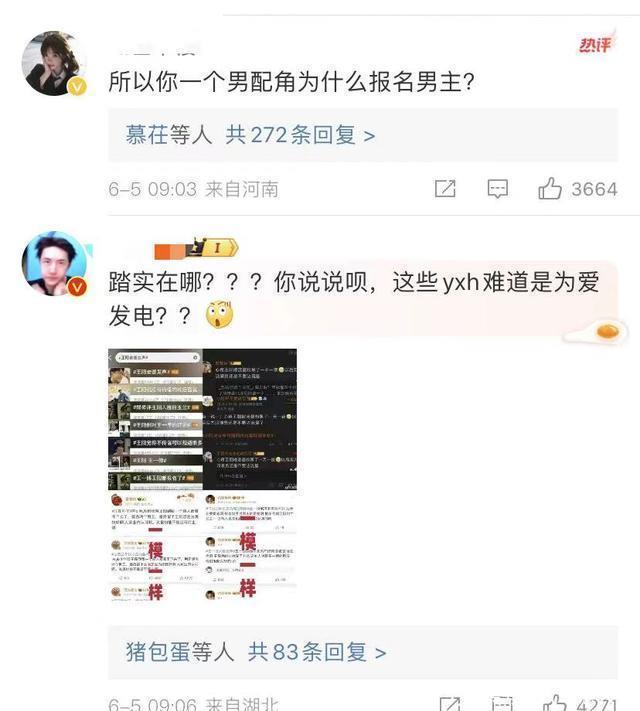Open the avatar of the 踏实在哪 commenter
The image size is (640, 711).
click(x=55, y=264)
